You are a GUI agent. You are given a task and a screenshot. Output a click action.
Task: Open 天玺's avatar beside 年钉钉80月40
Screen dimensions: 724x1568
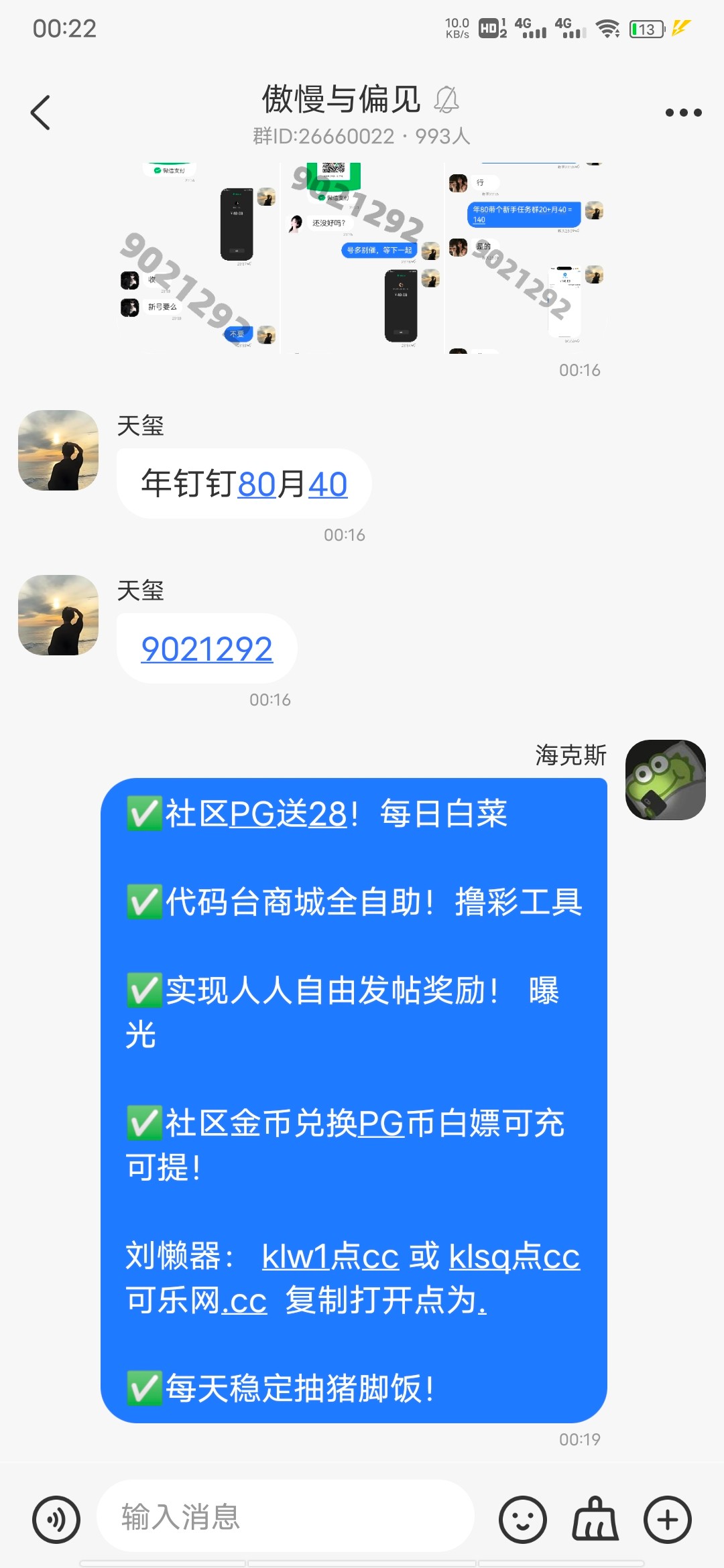pos(58,450)
